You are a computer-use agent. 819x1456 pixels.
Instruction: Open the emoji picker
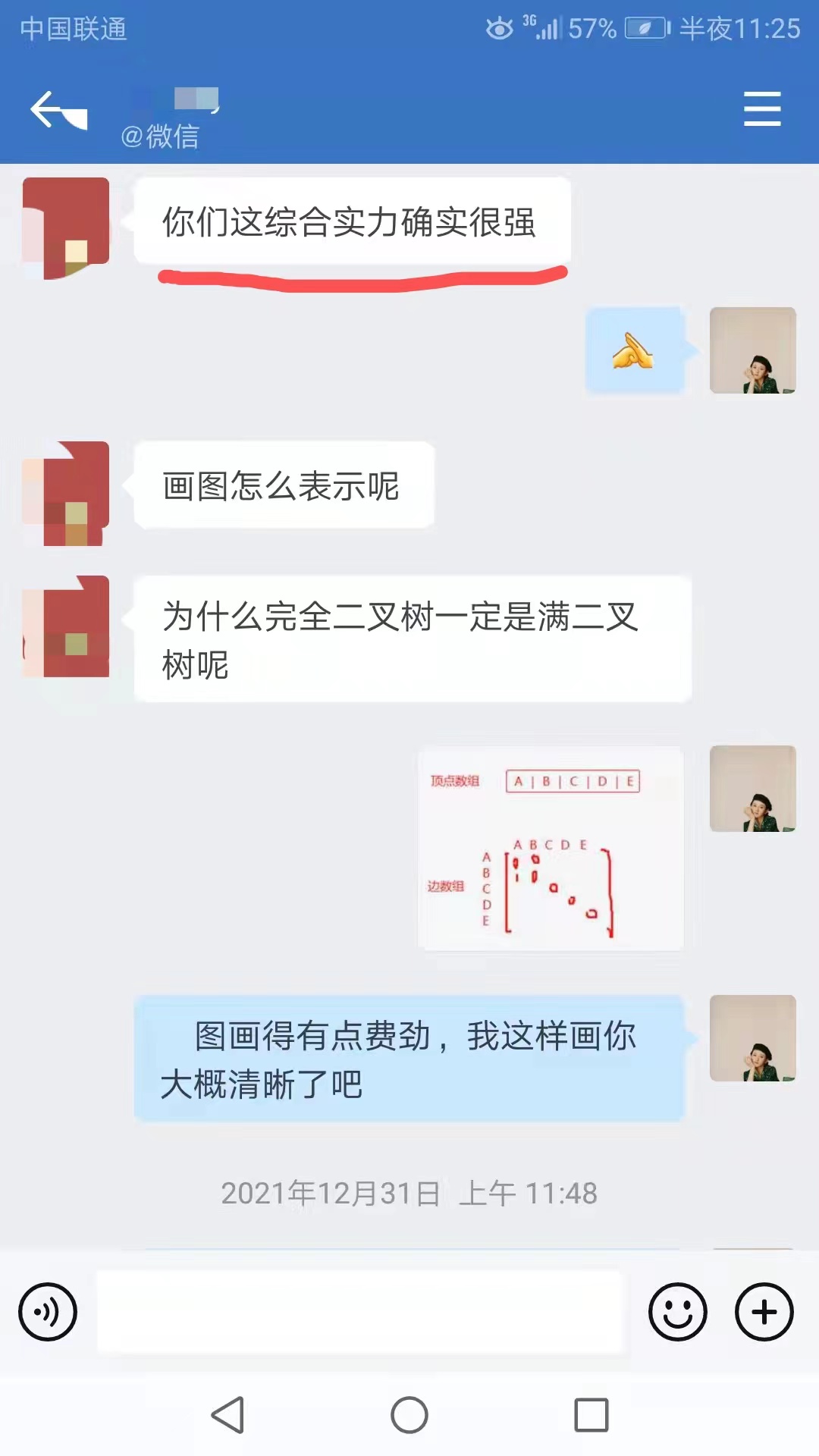click(677, 1311)
